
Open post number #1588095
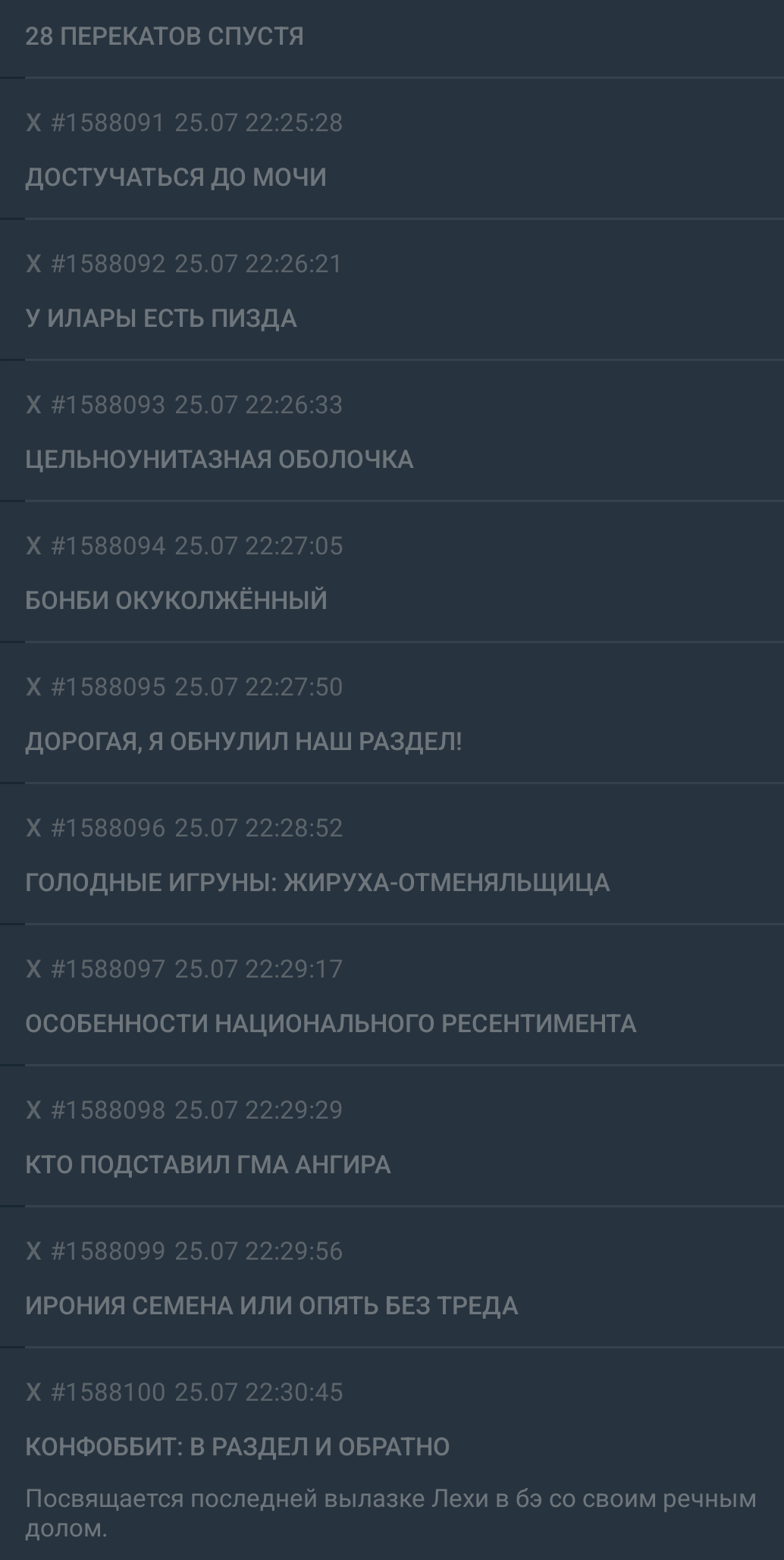click(107, 687)
